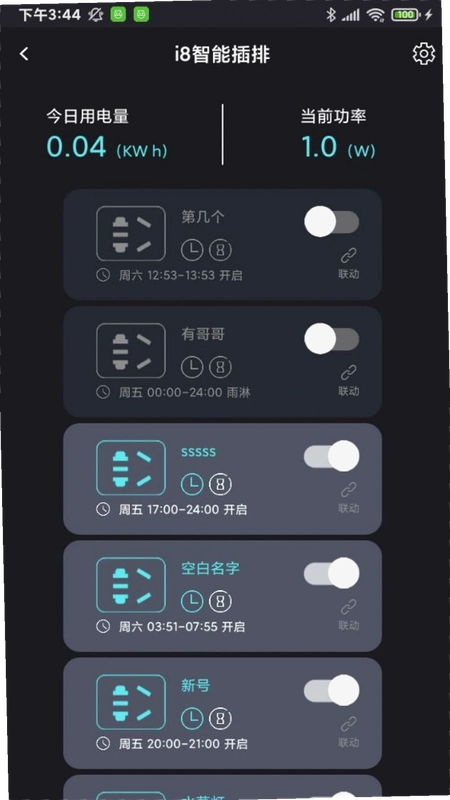The height and width of the screenshot is (800, 450).
Task: Open the timer clock icon for 有哥哥
Action: tap(192, 367)
